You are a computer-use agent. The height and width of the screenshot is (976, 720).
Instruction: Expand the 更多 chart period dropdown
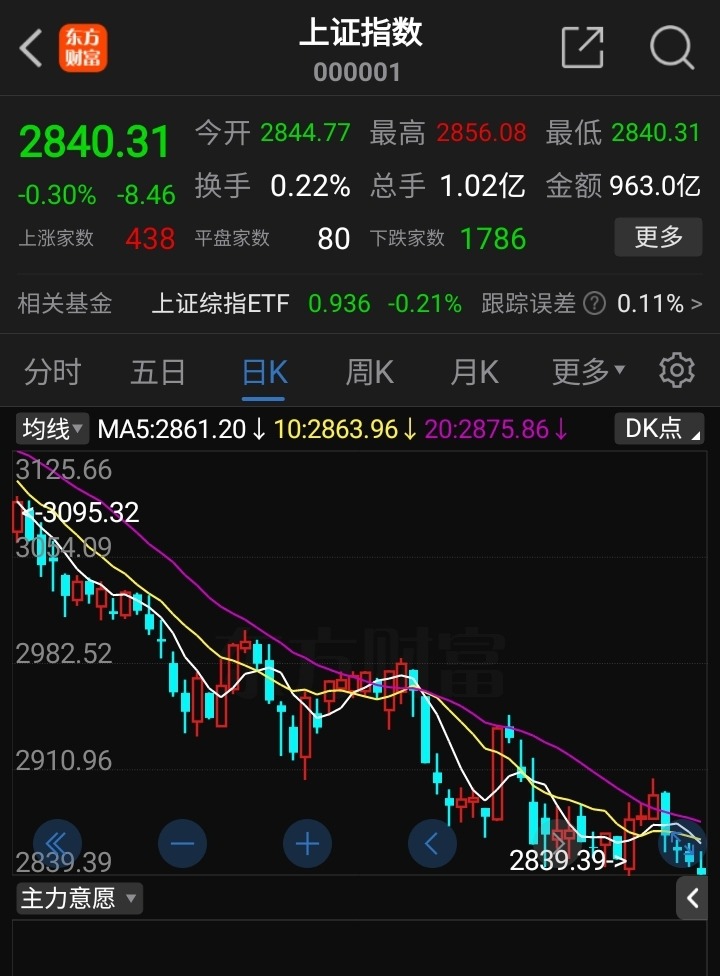pyautogui.click(x=588, y=372)
